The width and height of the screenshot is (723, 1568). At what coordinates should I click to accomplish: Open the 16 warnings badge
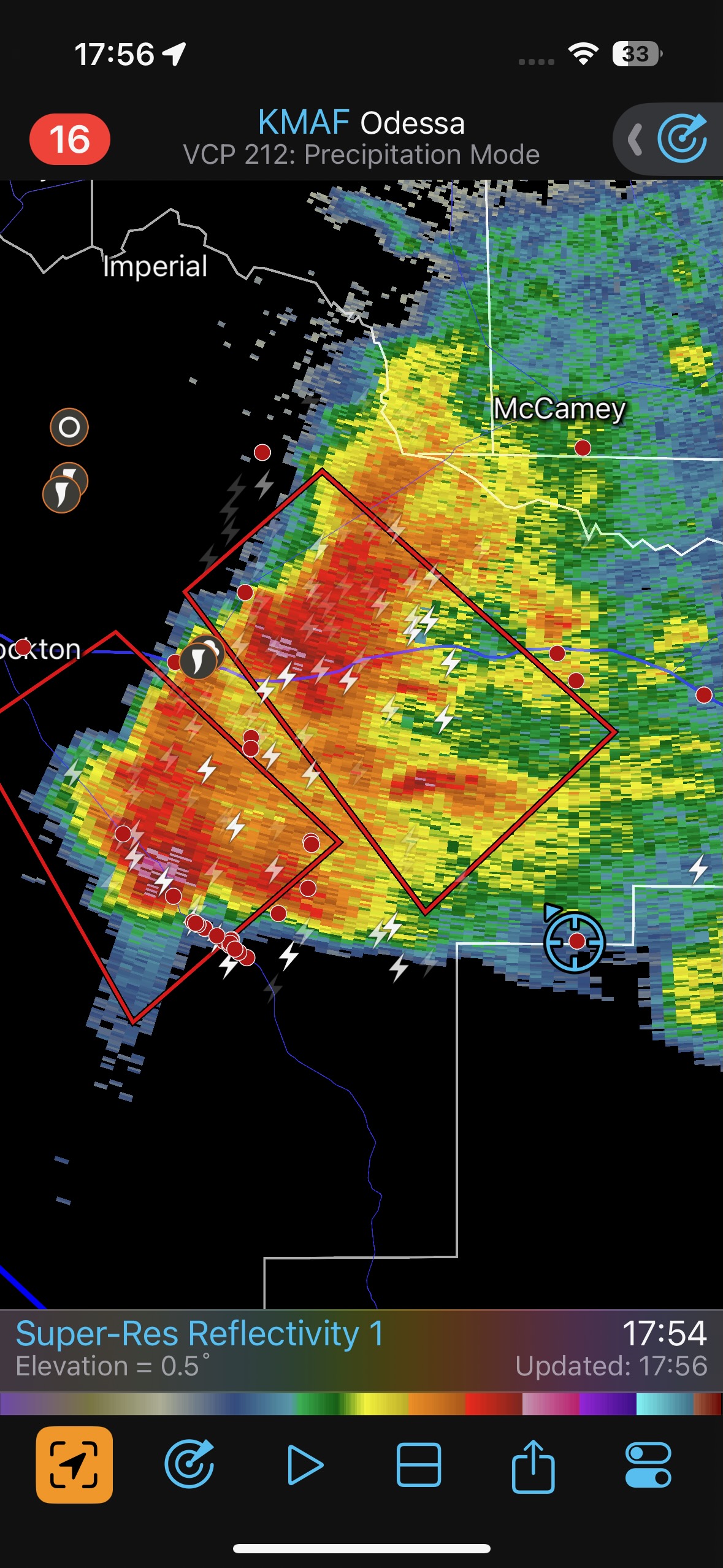[x=69, y=139]
